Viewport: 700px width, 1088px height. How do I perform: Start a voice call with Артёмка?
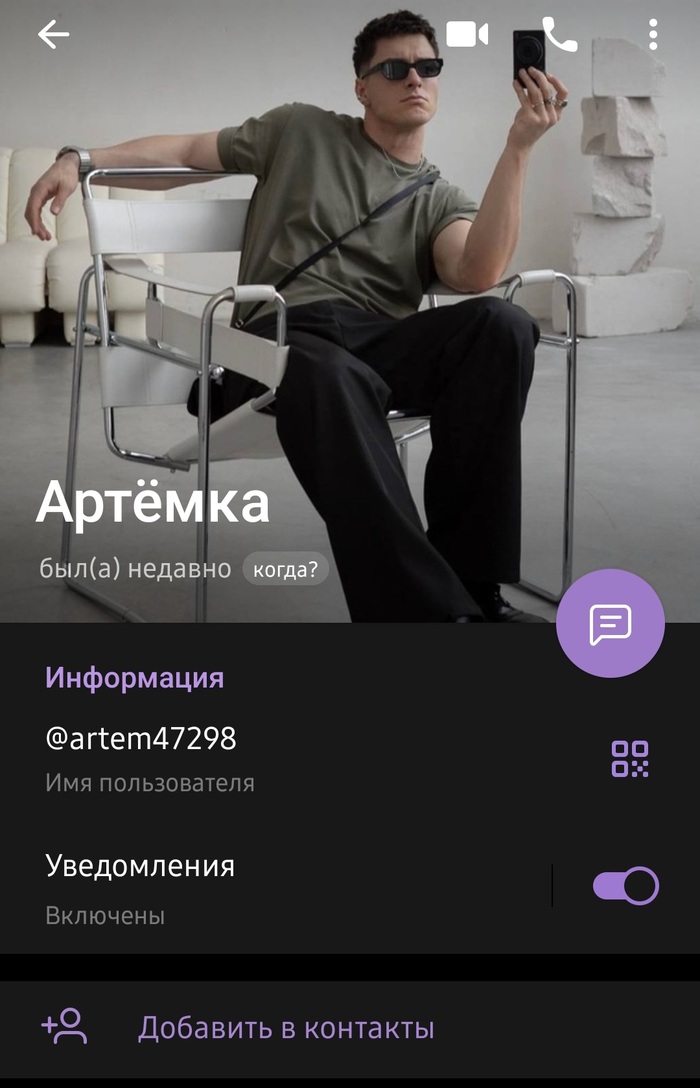[x=559, y=35]
